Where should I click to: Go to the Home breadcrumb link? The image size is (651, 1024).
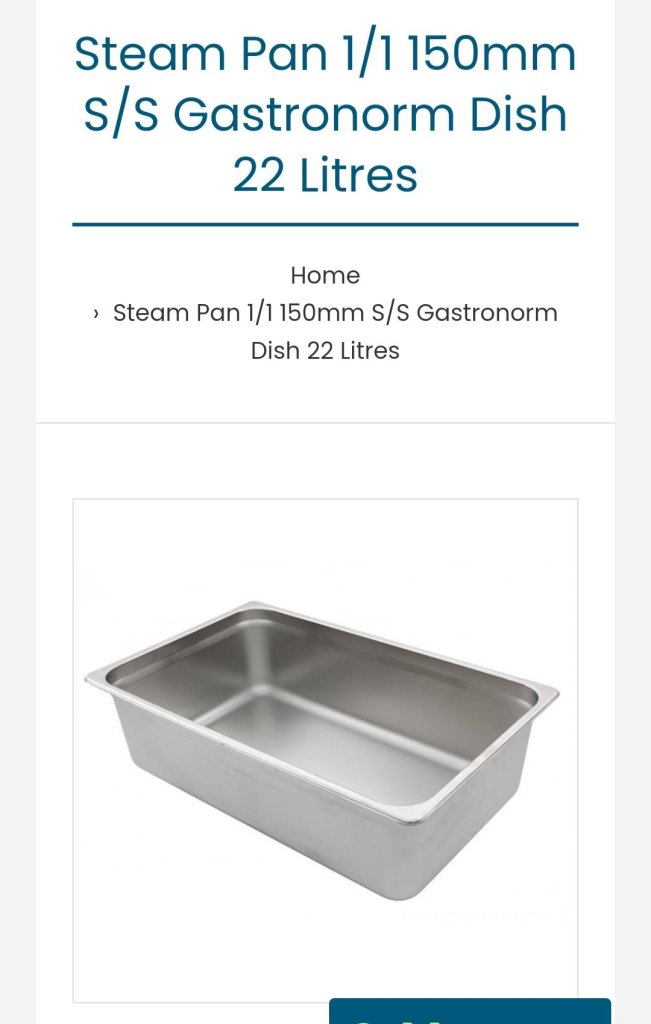click(x=325, y=275)
